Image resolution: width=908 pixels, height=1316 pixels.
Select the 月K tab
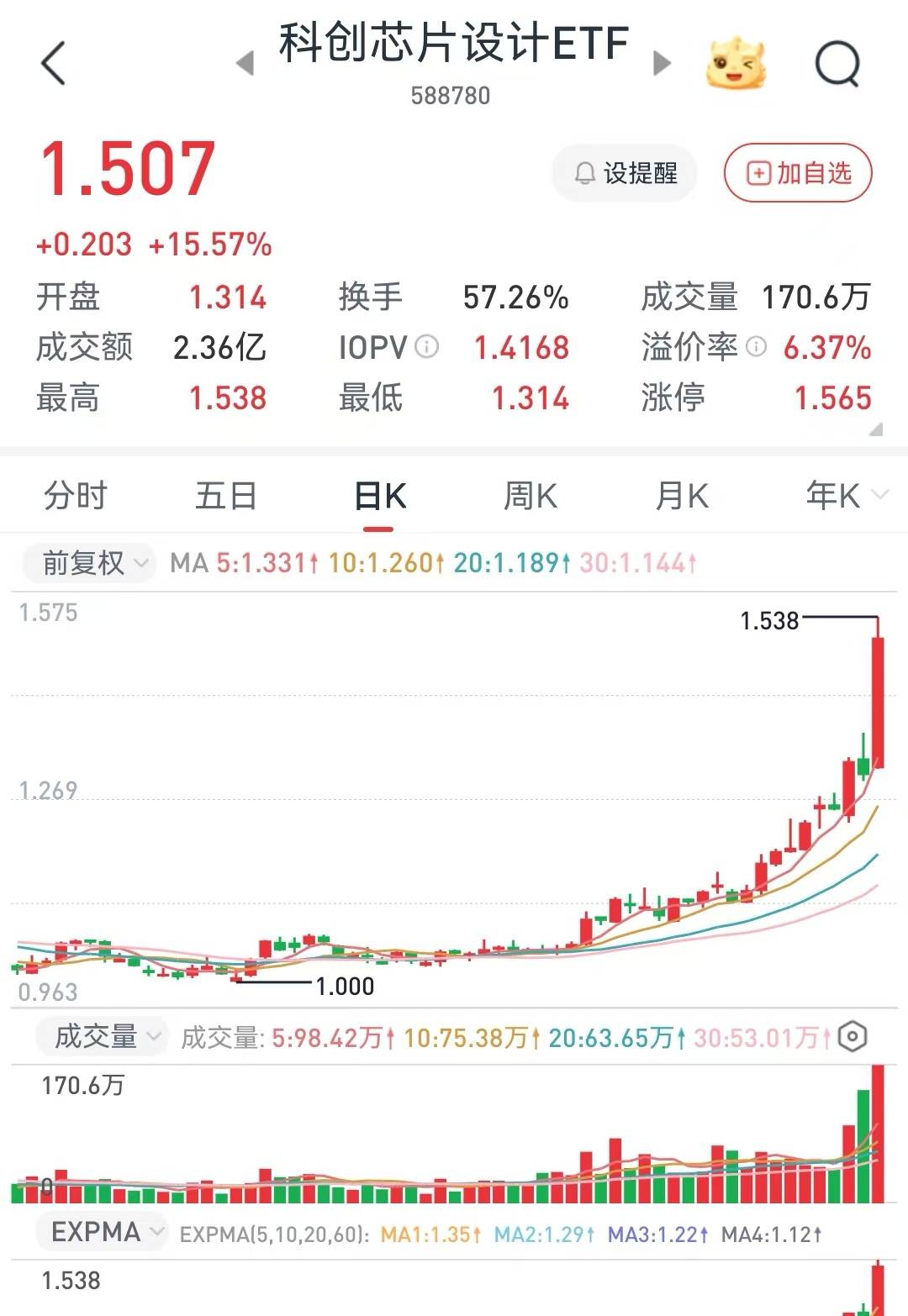(x=683, y=495)
